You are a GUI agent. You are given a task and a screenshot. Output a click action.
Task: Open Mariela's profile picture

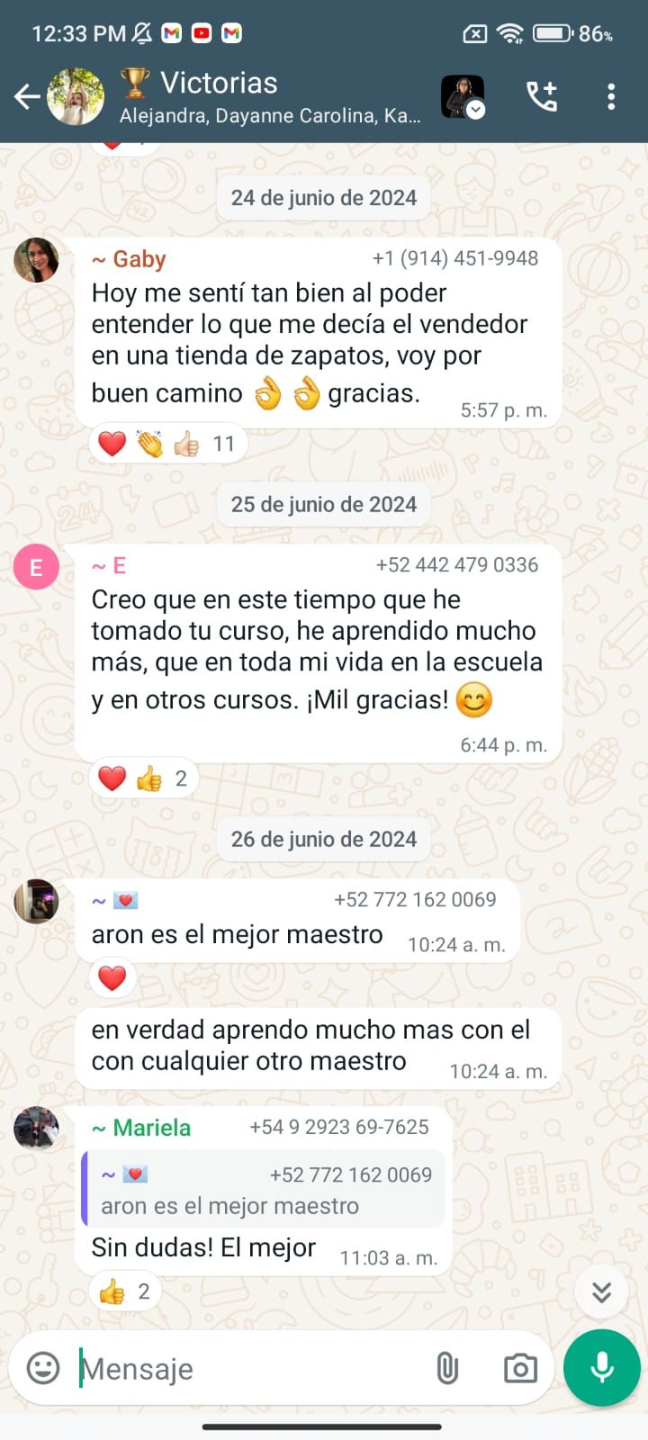point(36,1128)
